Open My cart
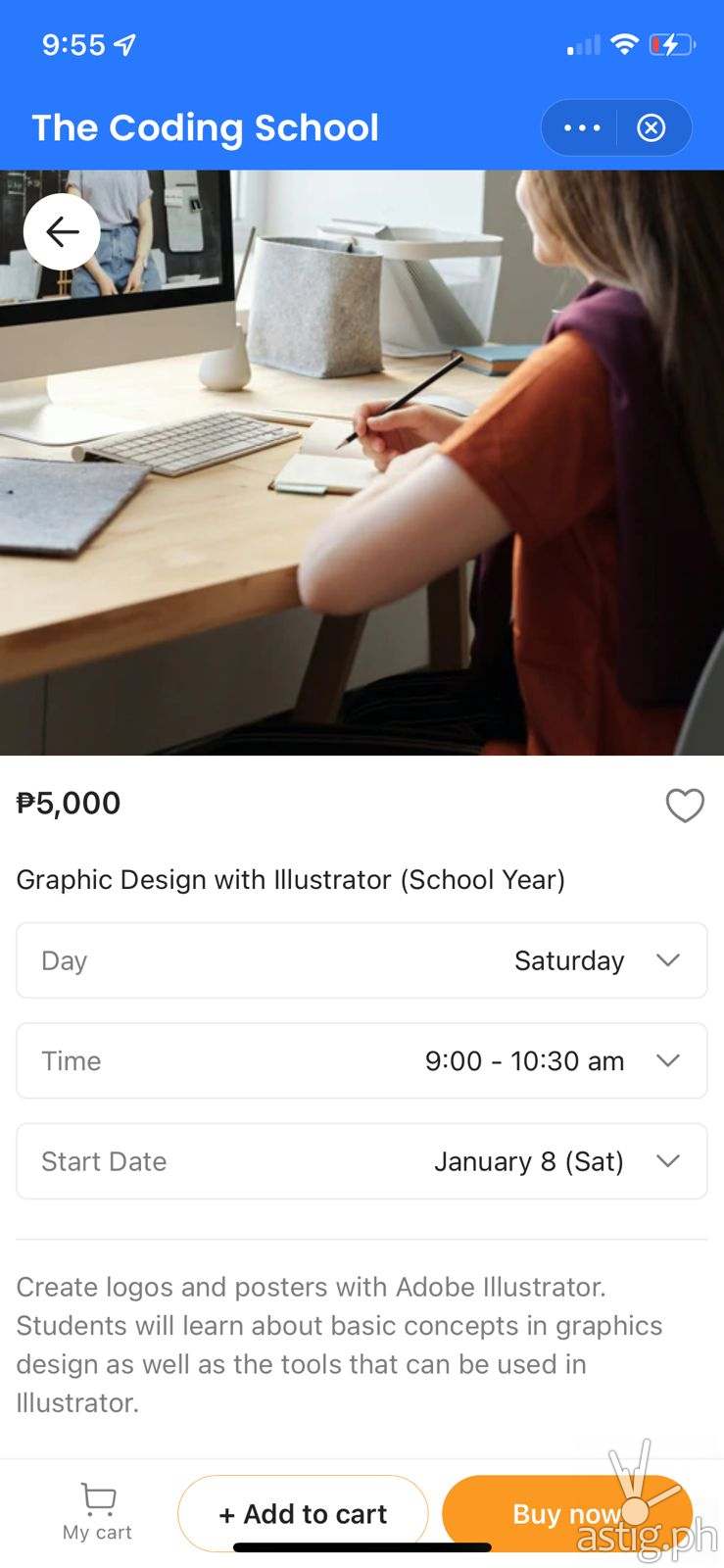This screenshot has height=1568, width=724. pos(97,1511)
